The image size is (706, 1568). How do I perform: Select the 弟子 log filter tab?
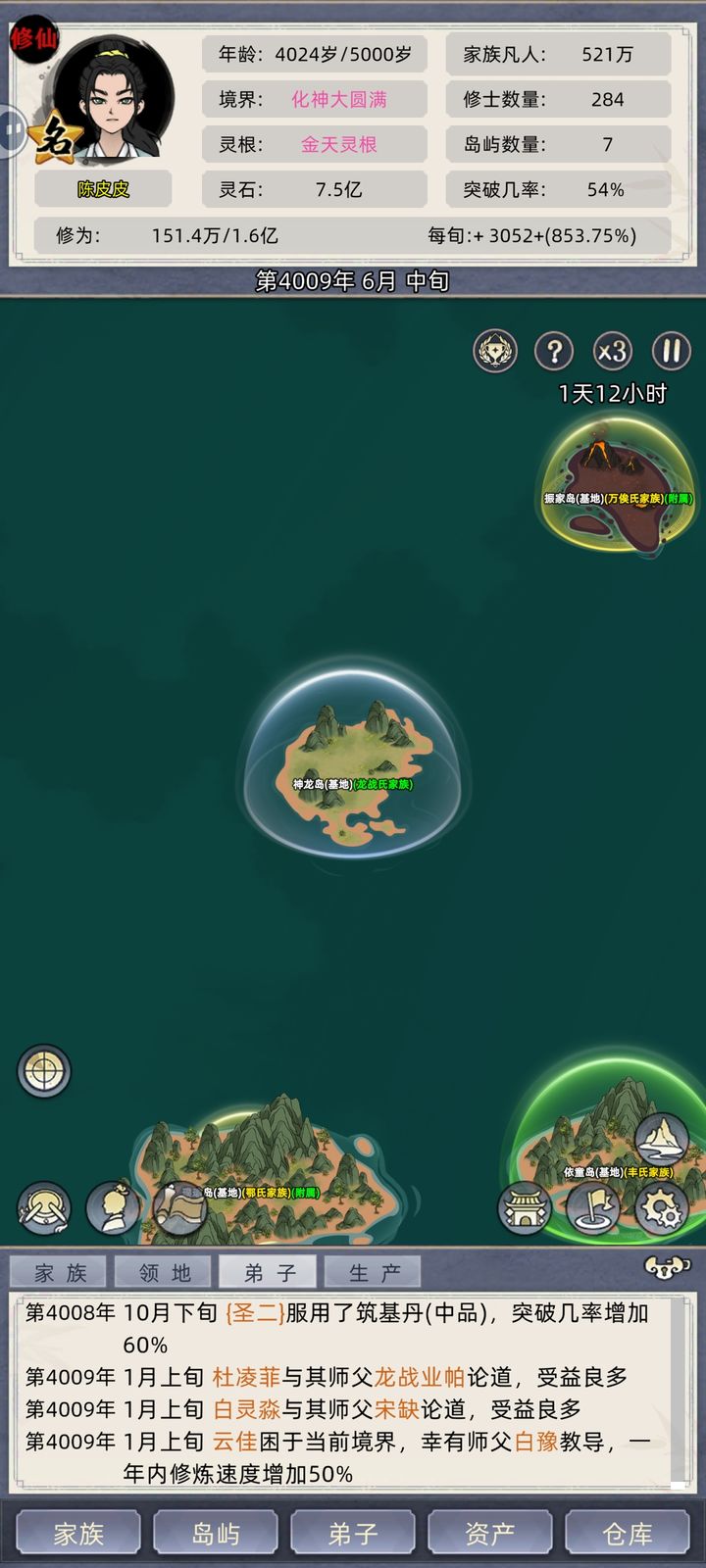coord(269,1272)
